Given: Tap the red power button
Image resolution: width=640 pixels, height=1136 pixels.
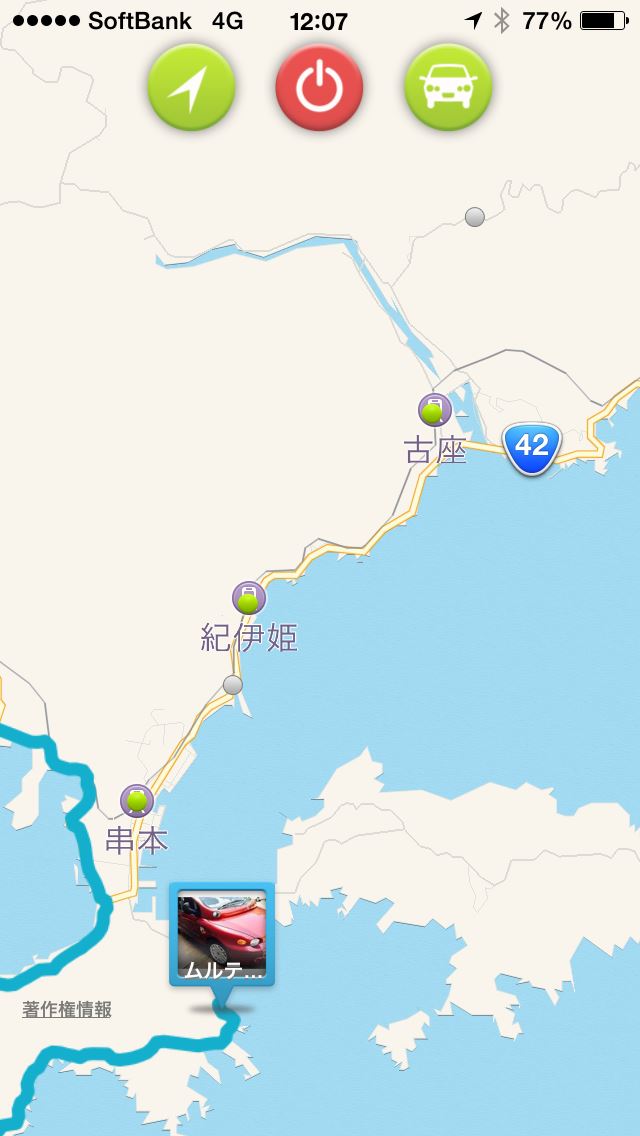Looking at the screenshot, I should 320,88.
